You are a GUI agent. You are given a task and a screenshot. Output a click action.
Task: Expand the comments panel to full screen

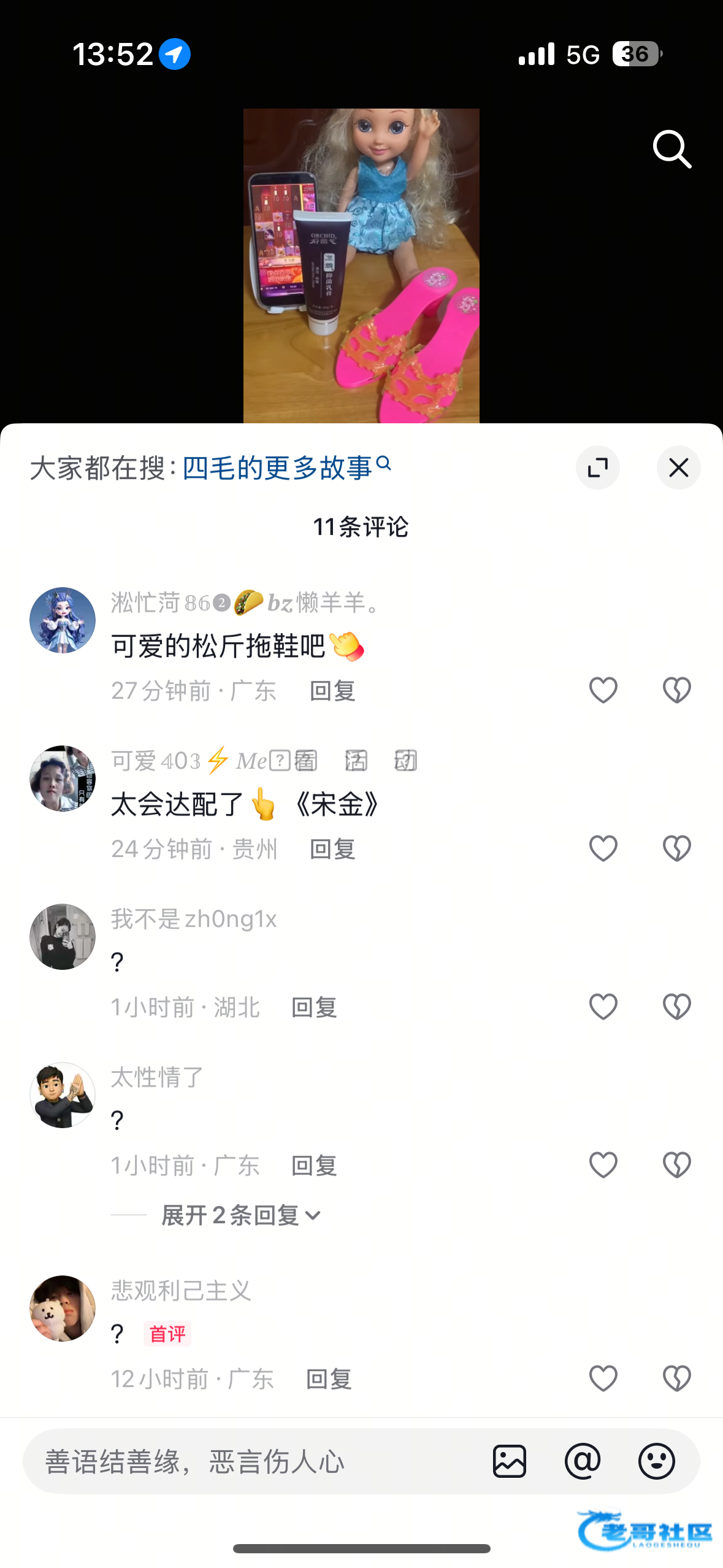pos(597,467)
